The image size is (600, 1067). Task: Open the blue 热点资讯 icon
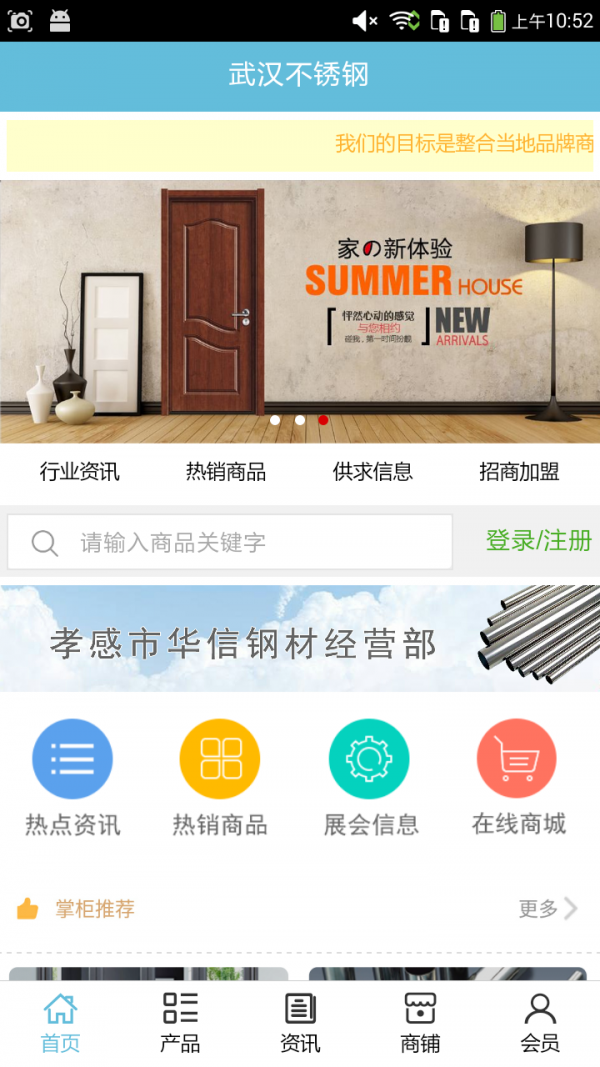(72, 759)
